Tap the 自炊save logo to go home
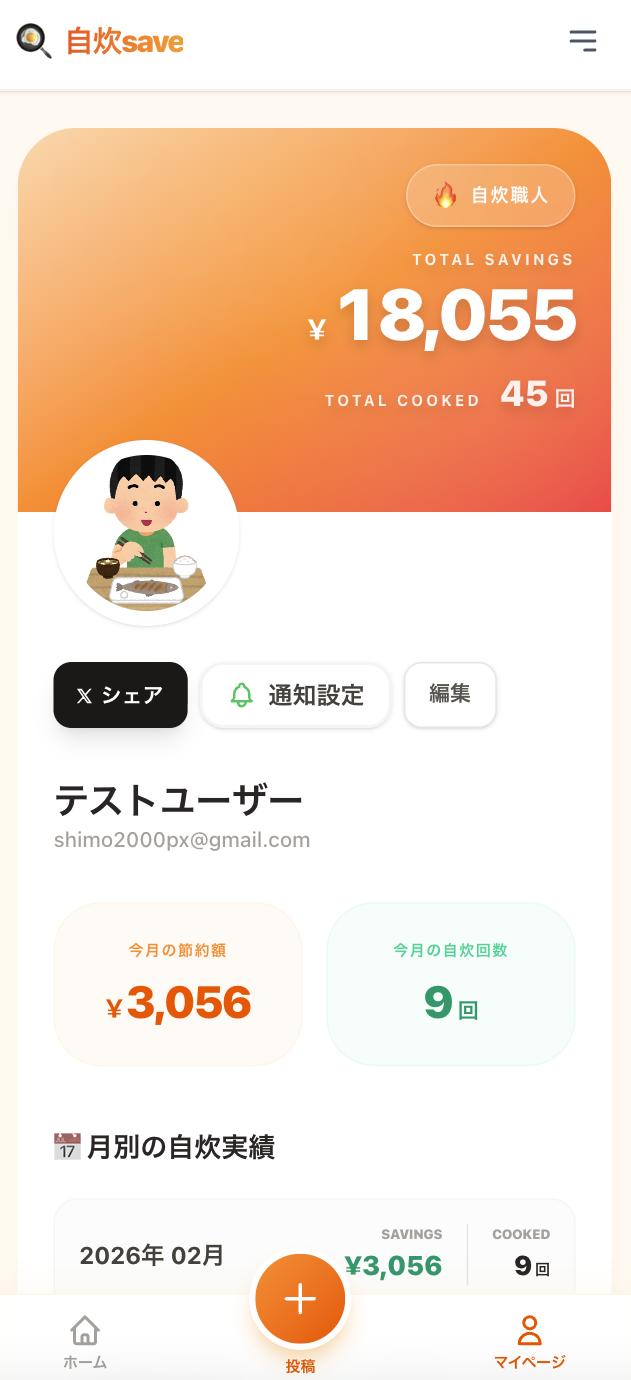The image size is (631, 1380). click(101, 42)
